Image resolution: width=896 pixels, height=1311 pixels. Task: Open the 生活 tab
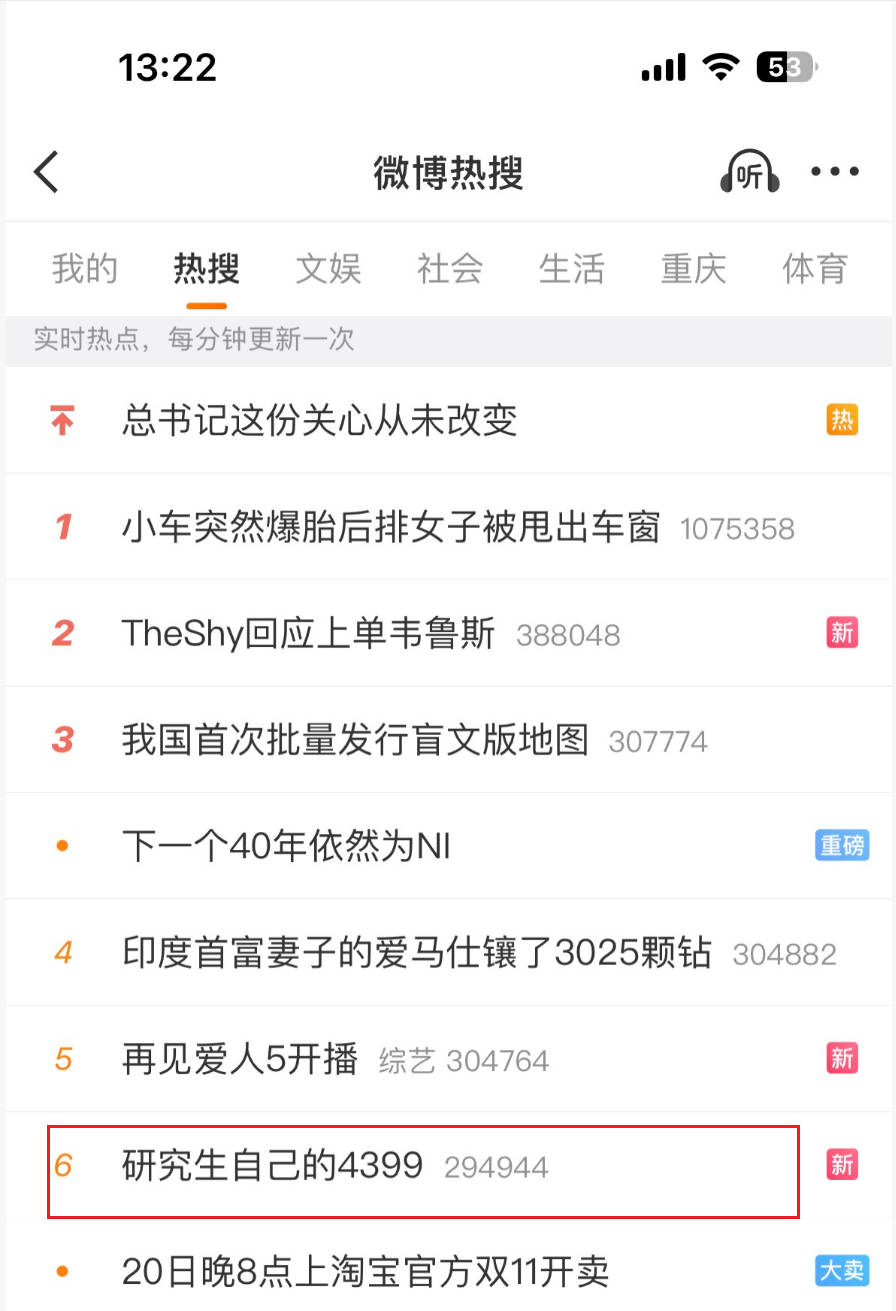pos(572,269)
